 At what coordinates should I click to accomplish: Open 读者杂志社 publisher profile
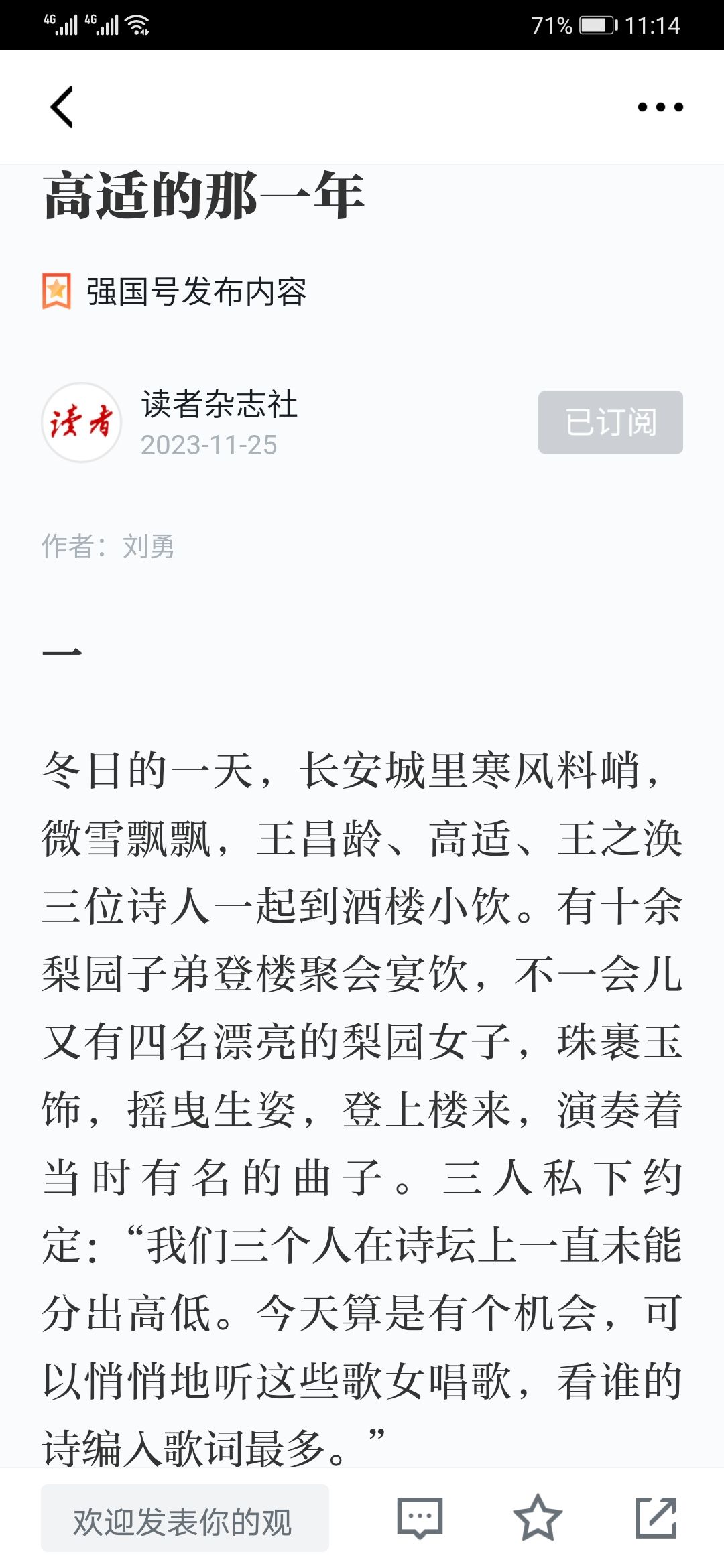click(219, 404)
